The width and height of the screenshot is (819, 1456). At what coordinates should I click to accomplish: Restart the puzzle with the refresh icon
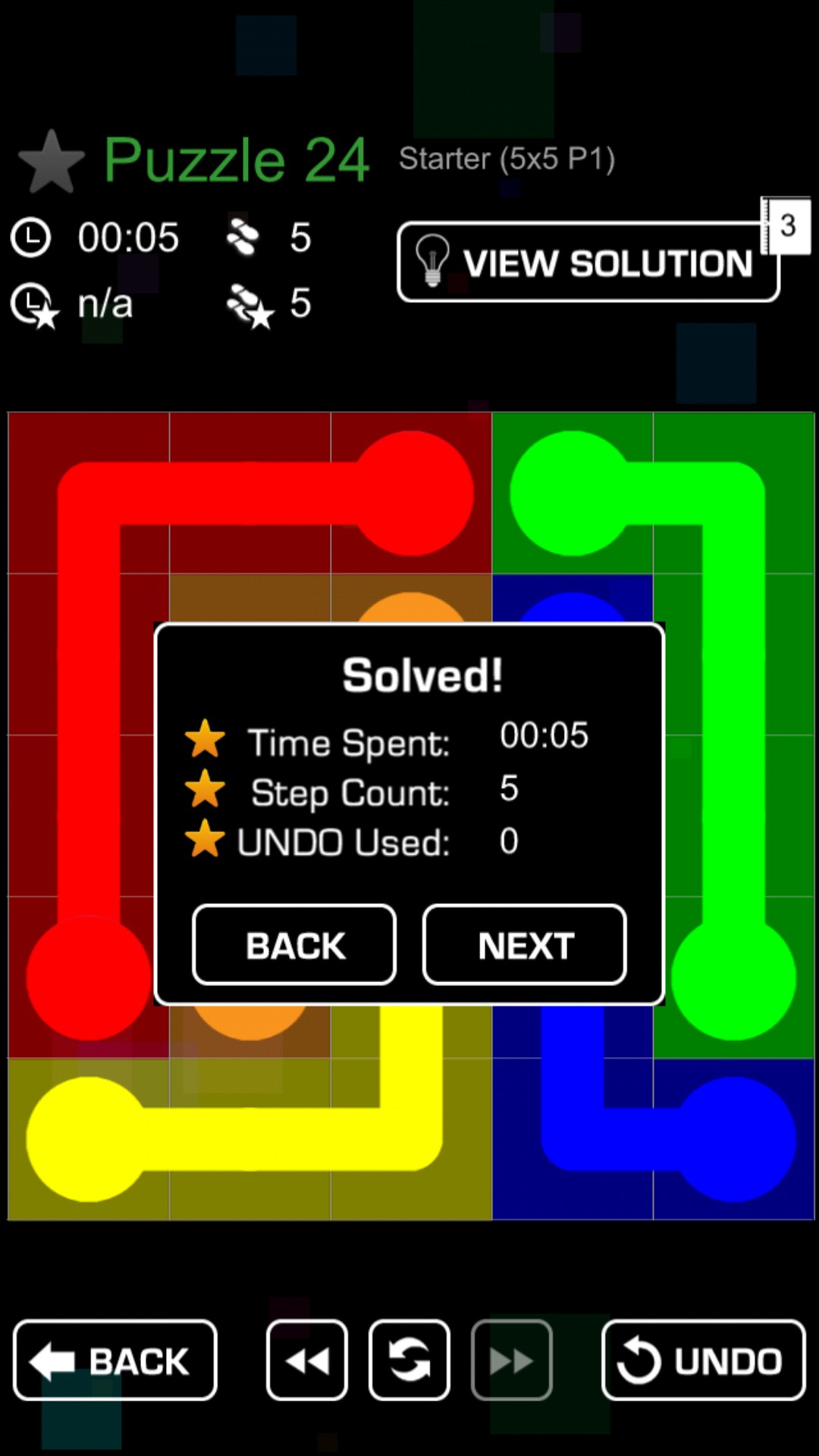409,1360
